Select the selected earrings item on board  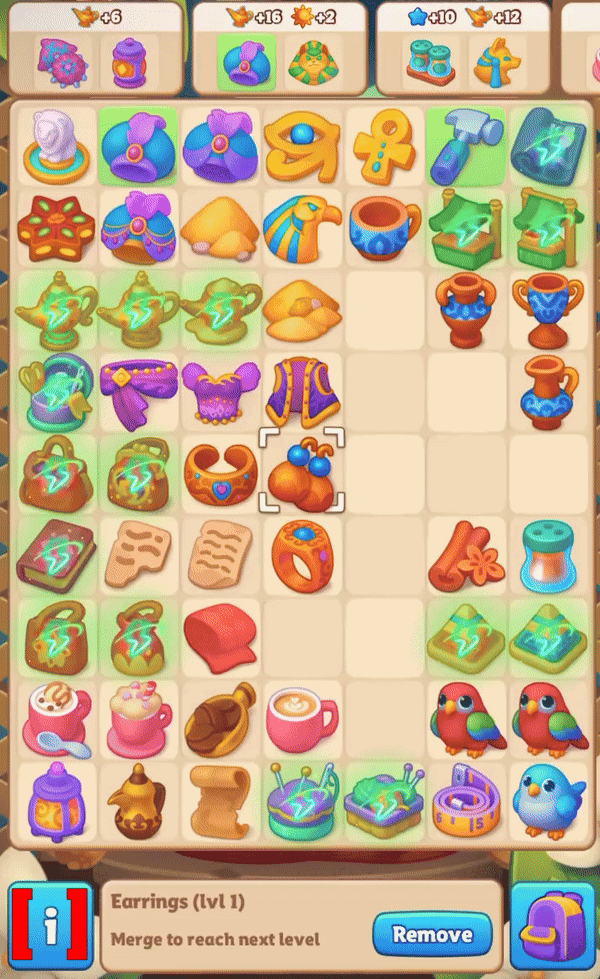302,473
